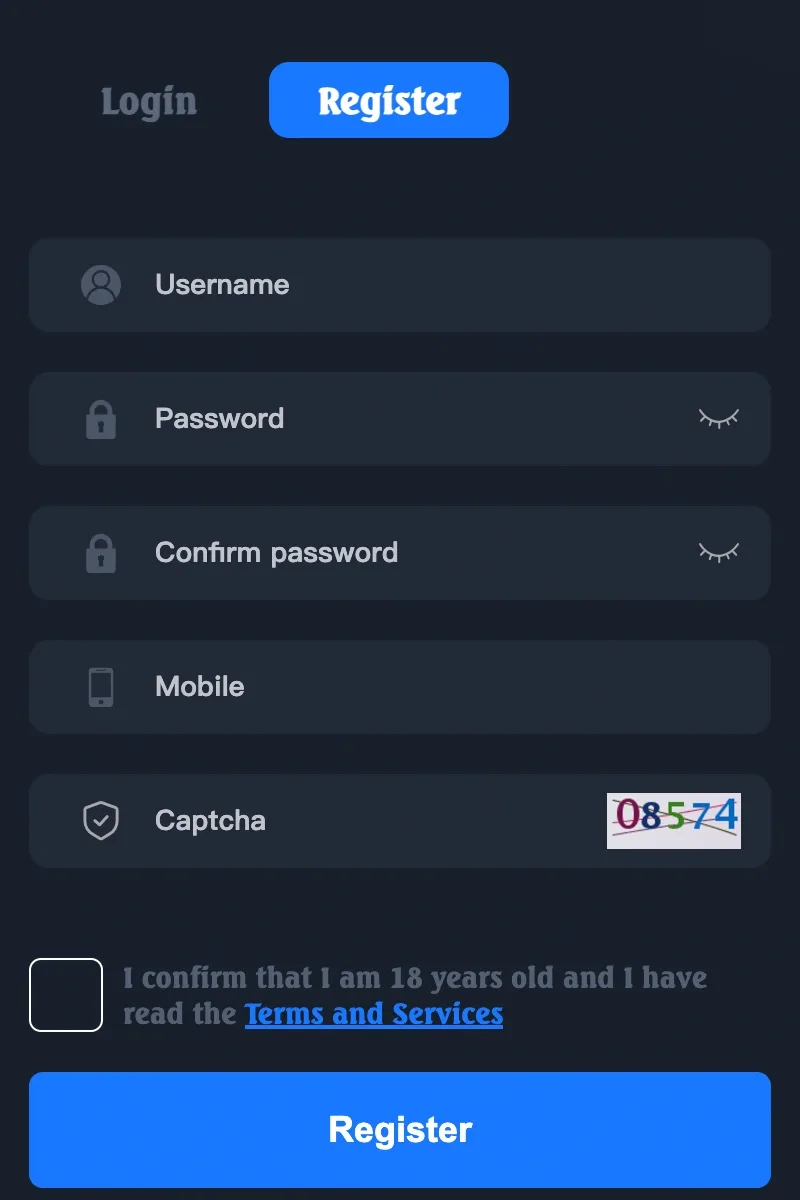Select the Register tab

[388, 100]
